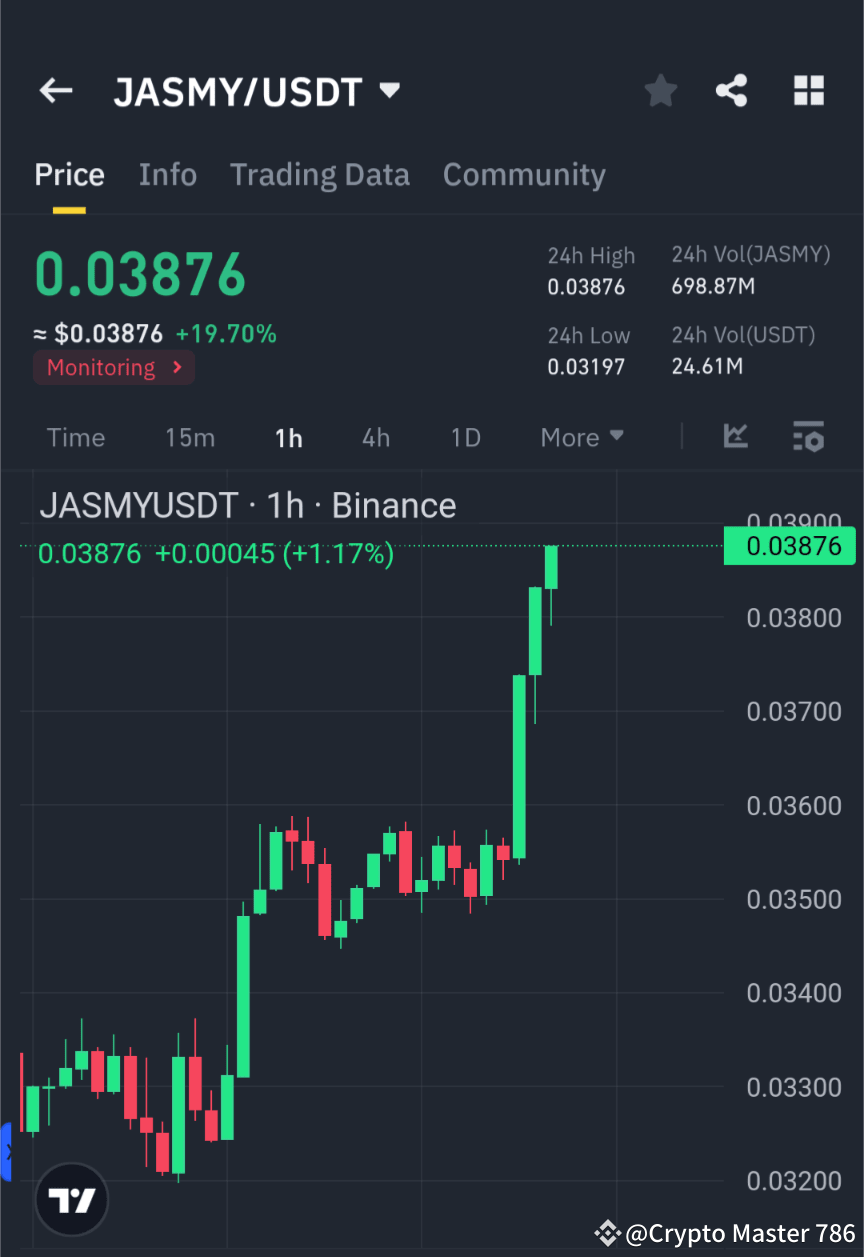Screen dimensions: 864x1257
Task: Switch to the Info tab
Action: coord(167,174)
